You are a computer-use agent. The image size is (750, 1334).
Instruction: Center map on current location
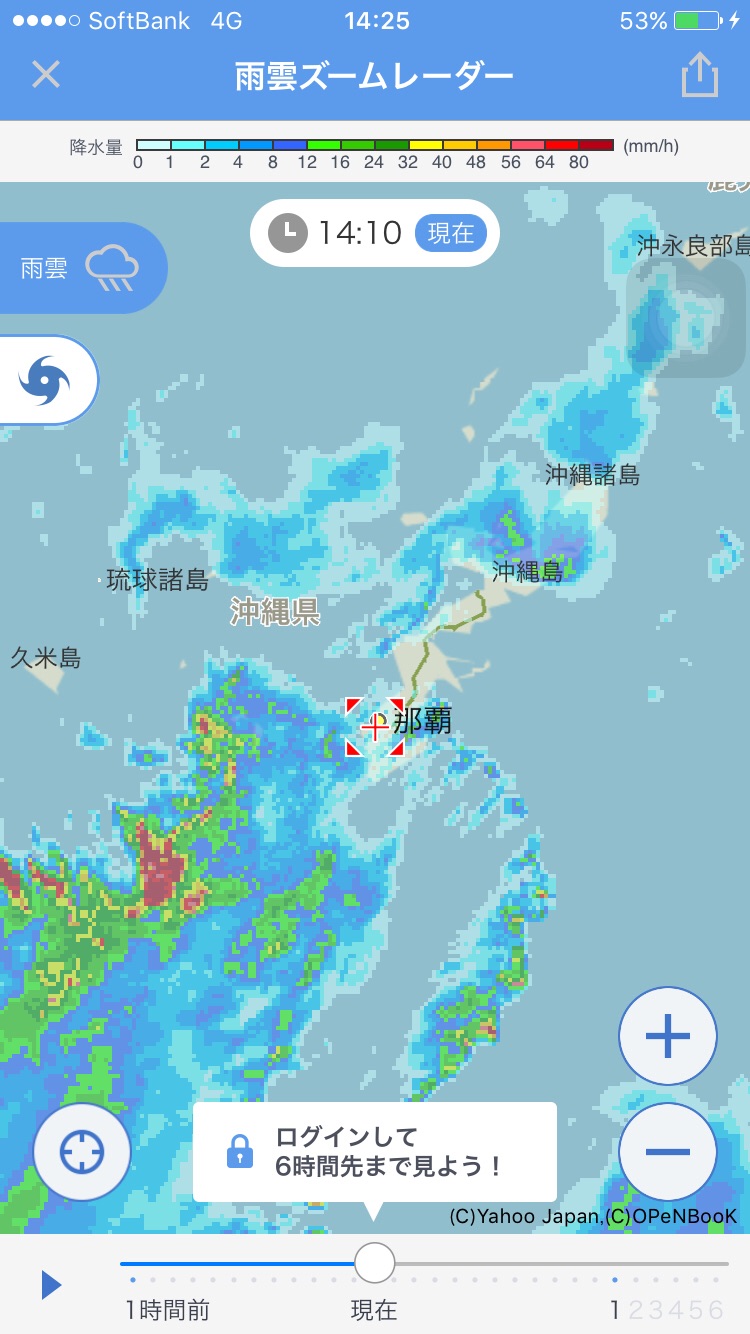point(82,1152)
